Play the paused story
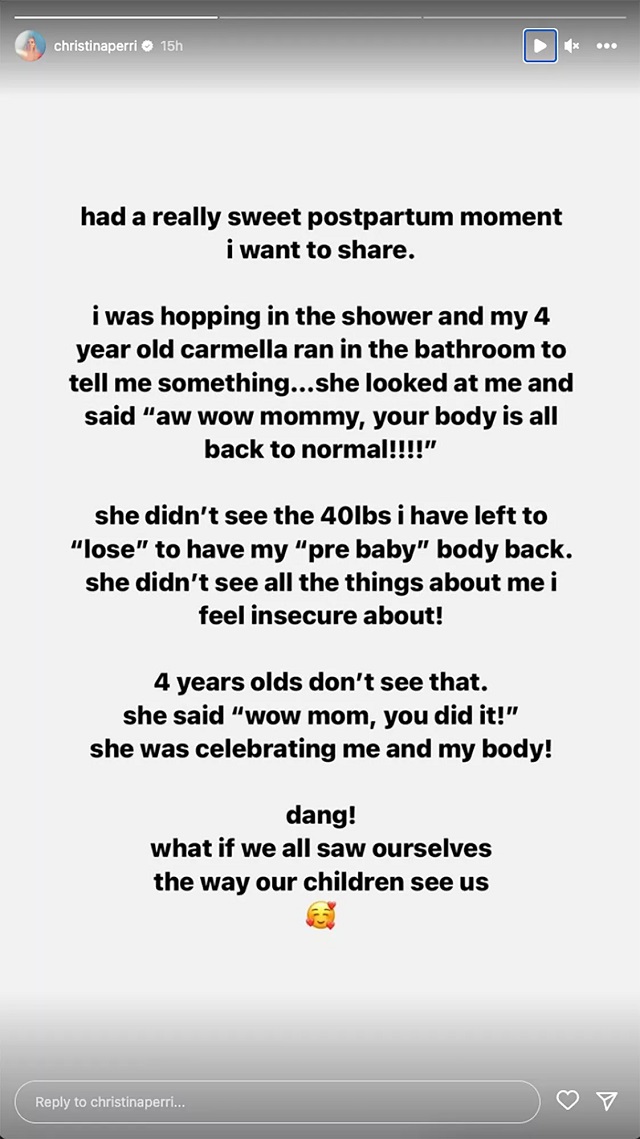Screen dimensions: 640x1139 tap(540, 46)
